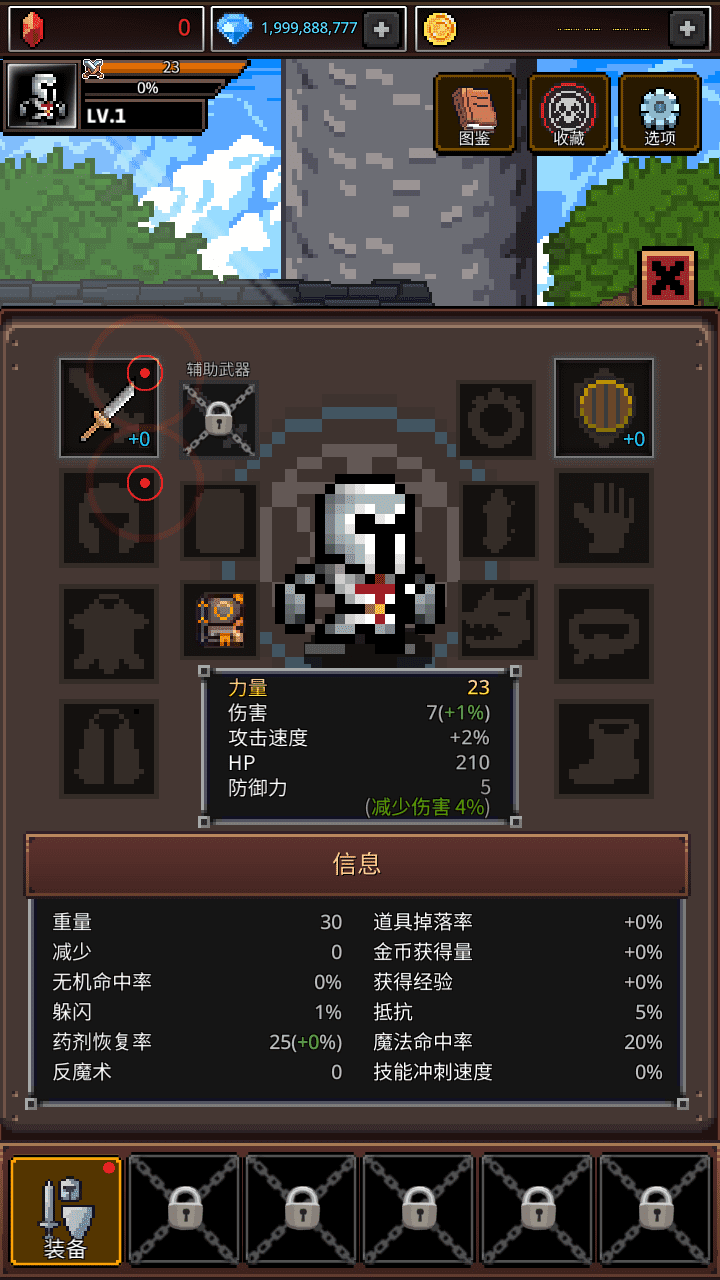Open the 选项 settings gear

click(x=659, y=113)
